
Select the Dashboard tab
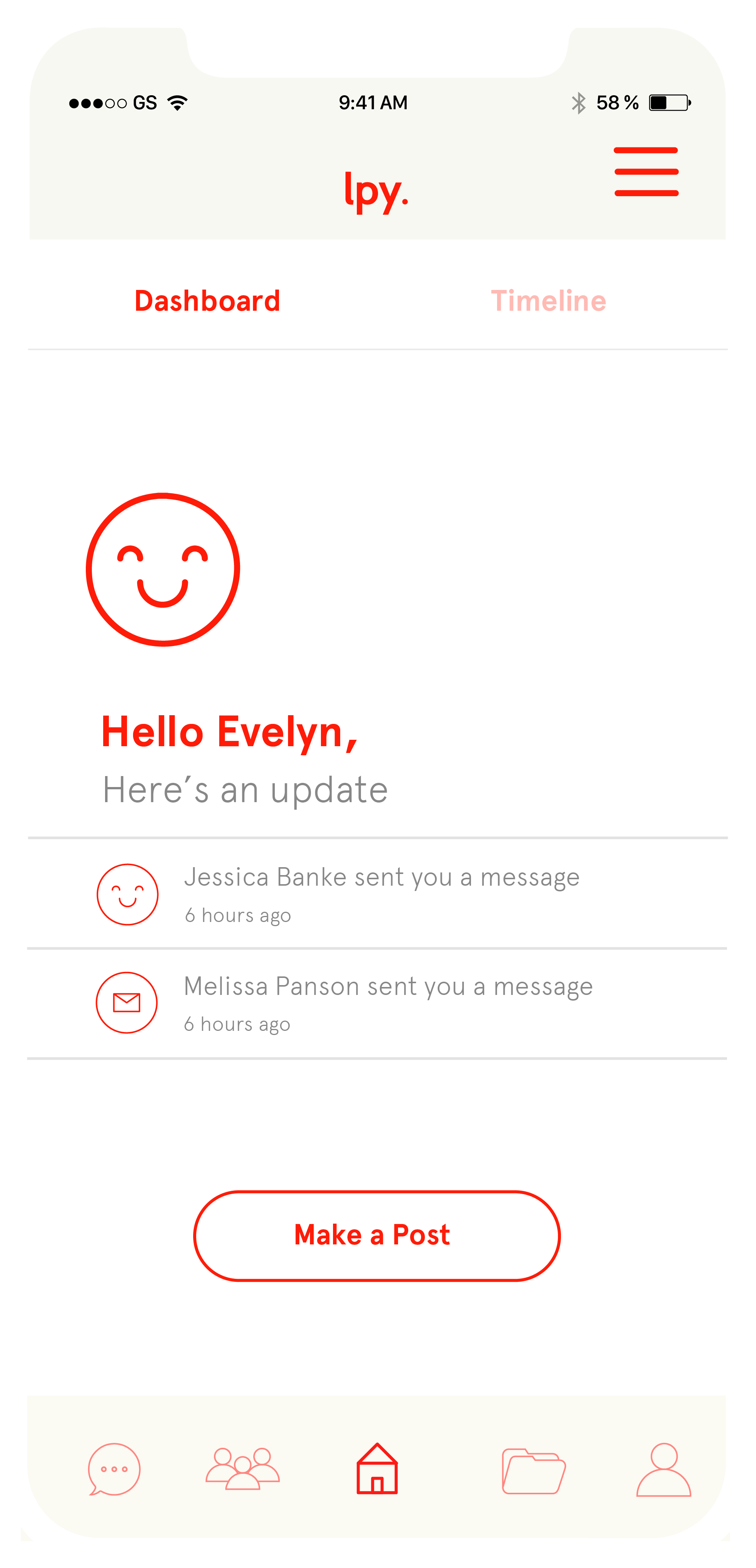pyautogui.click(x=207, y=301)
